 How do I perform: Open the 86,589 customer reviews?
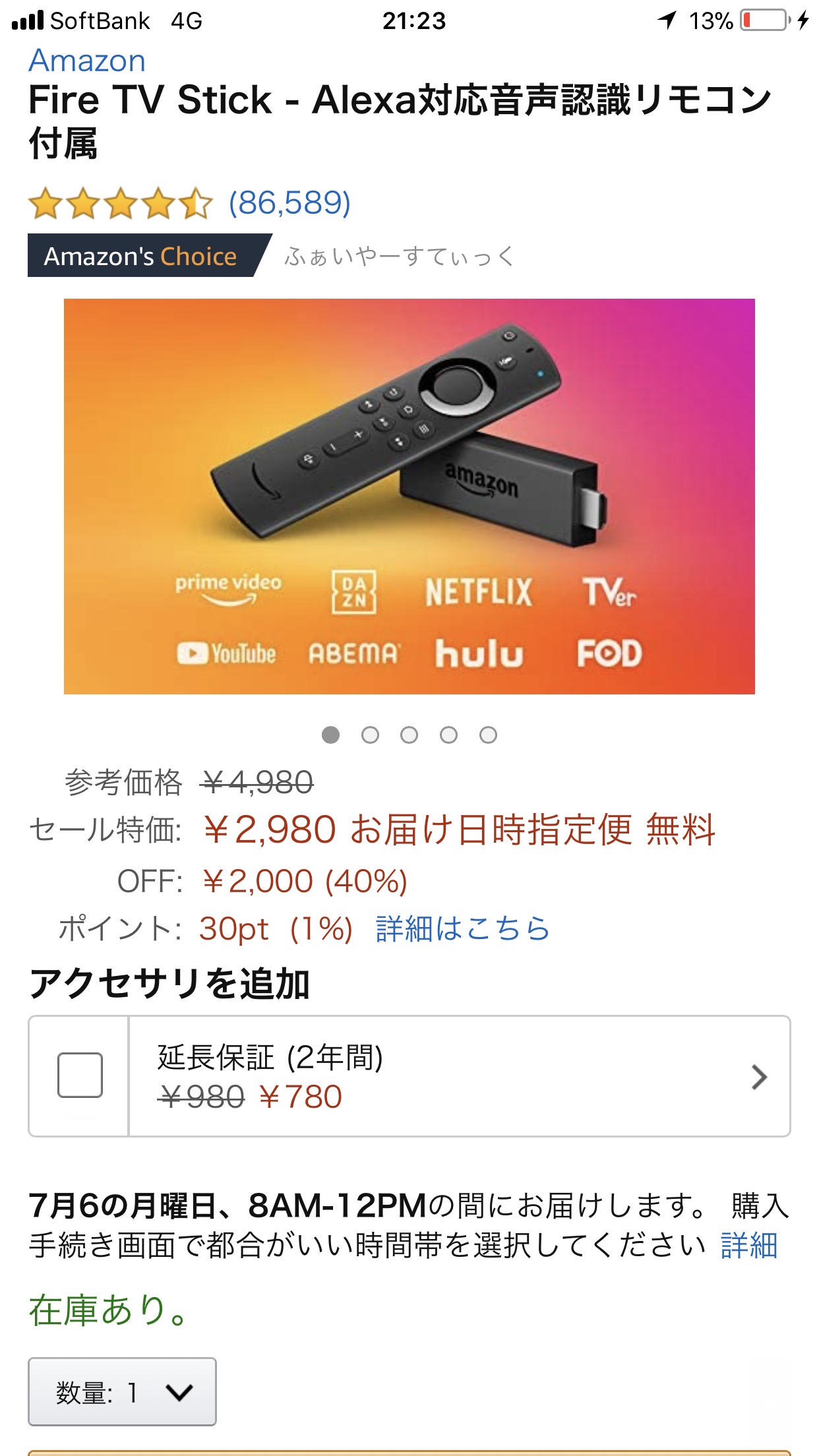coord(289,202)
